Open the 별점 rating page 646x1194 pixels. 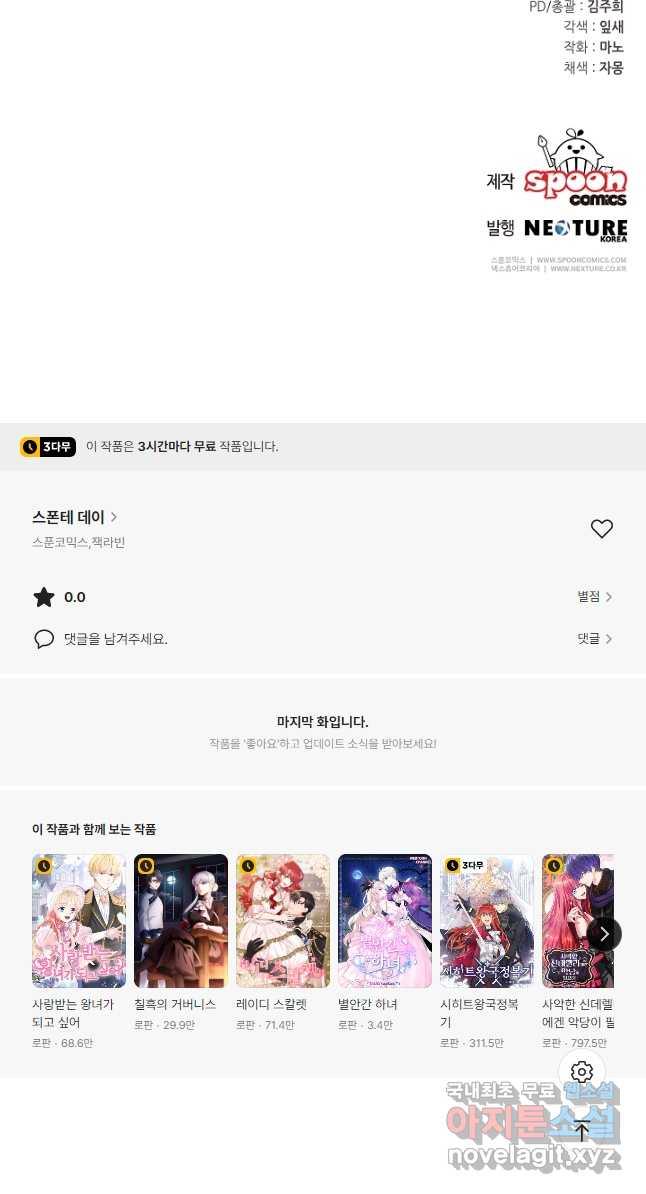click(x=594, y=597)
